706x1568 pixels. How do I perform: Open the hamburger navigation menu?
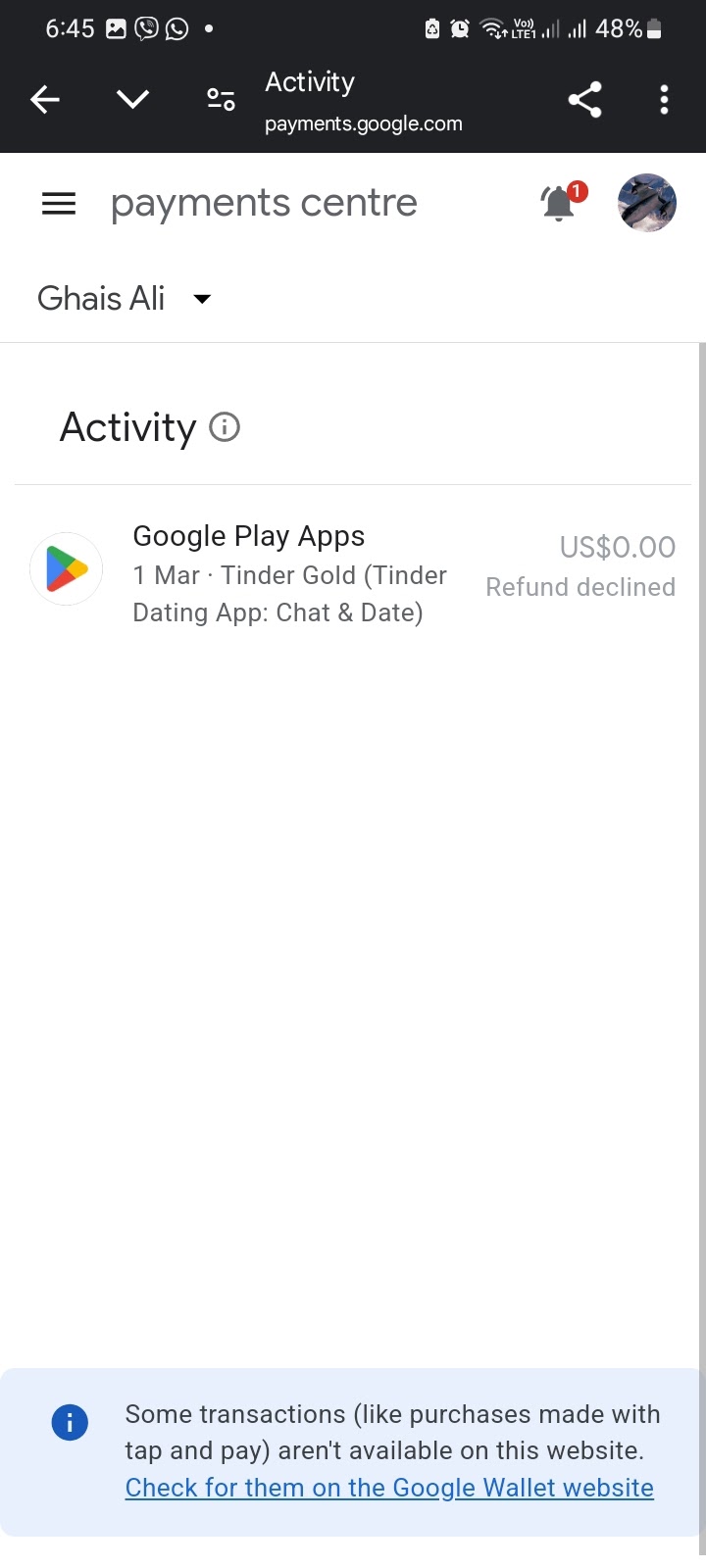click(x=59, y=204)
